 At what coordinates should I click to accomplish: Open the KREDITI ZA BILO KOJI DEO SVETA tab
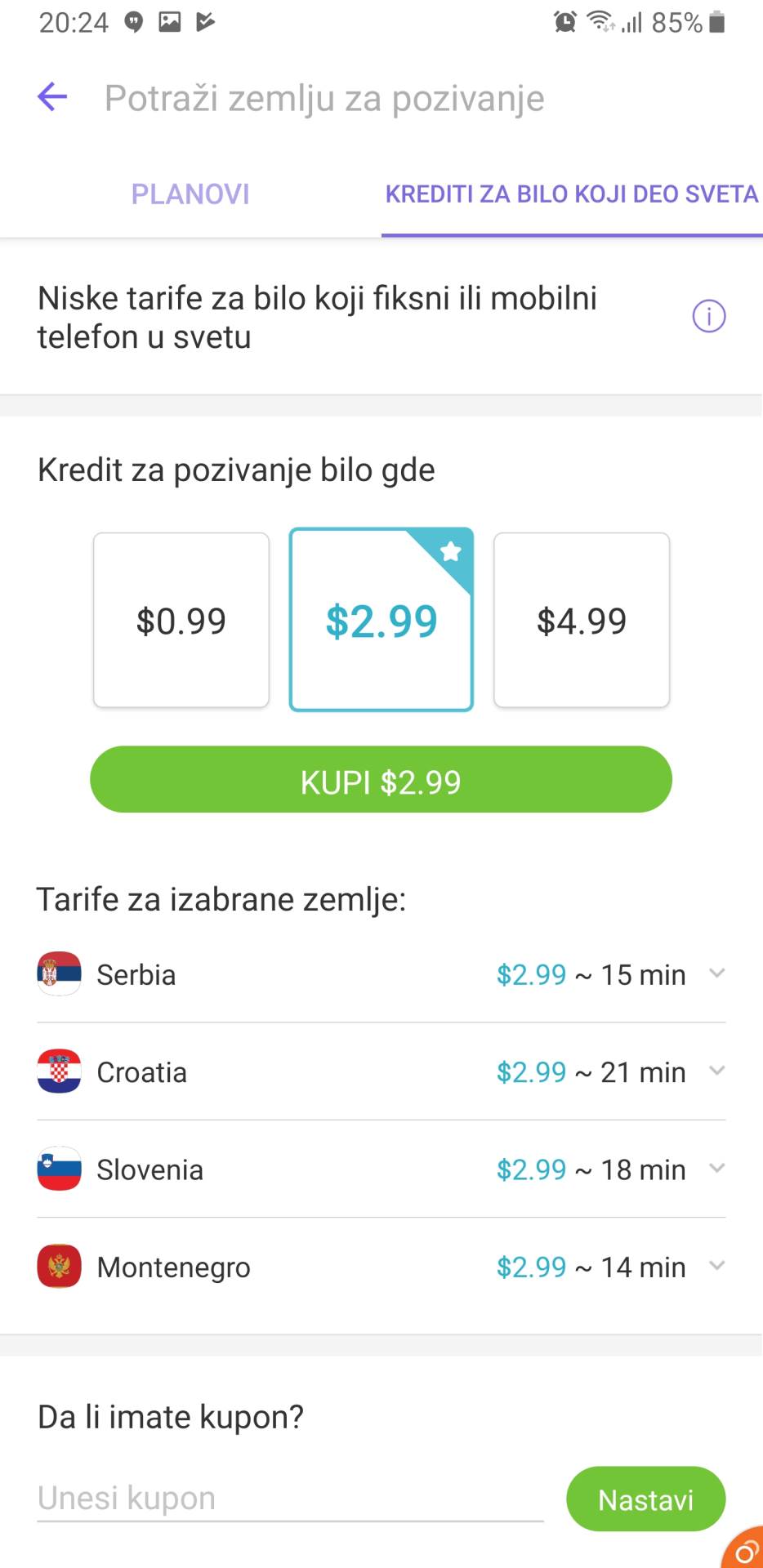(x=570, y=194)
